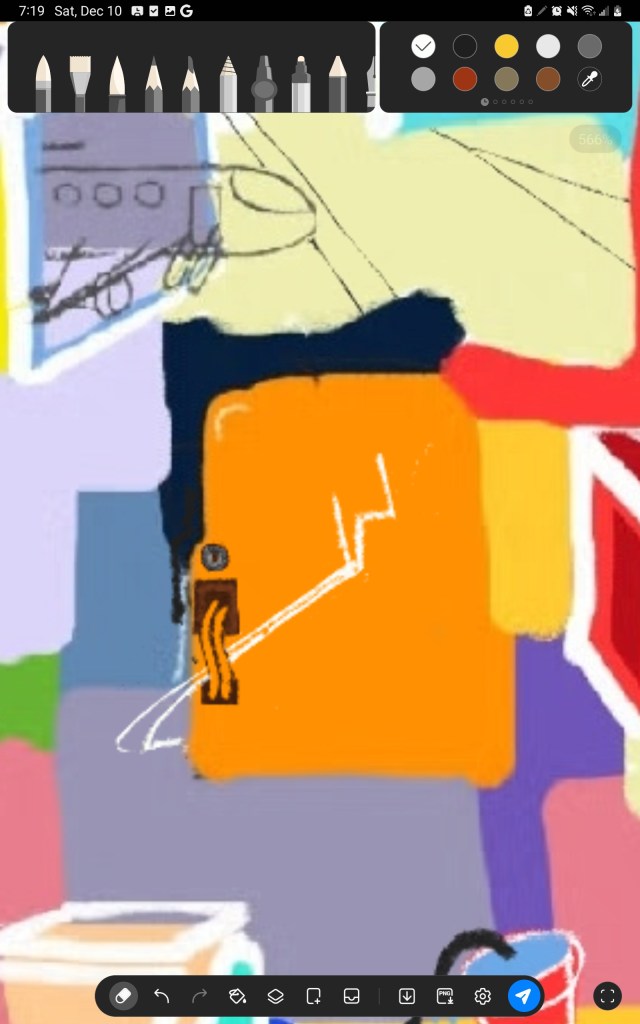Open the layers panel
640x1024 pixels.
point(275,996)
